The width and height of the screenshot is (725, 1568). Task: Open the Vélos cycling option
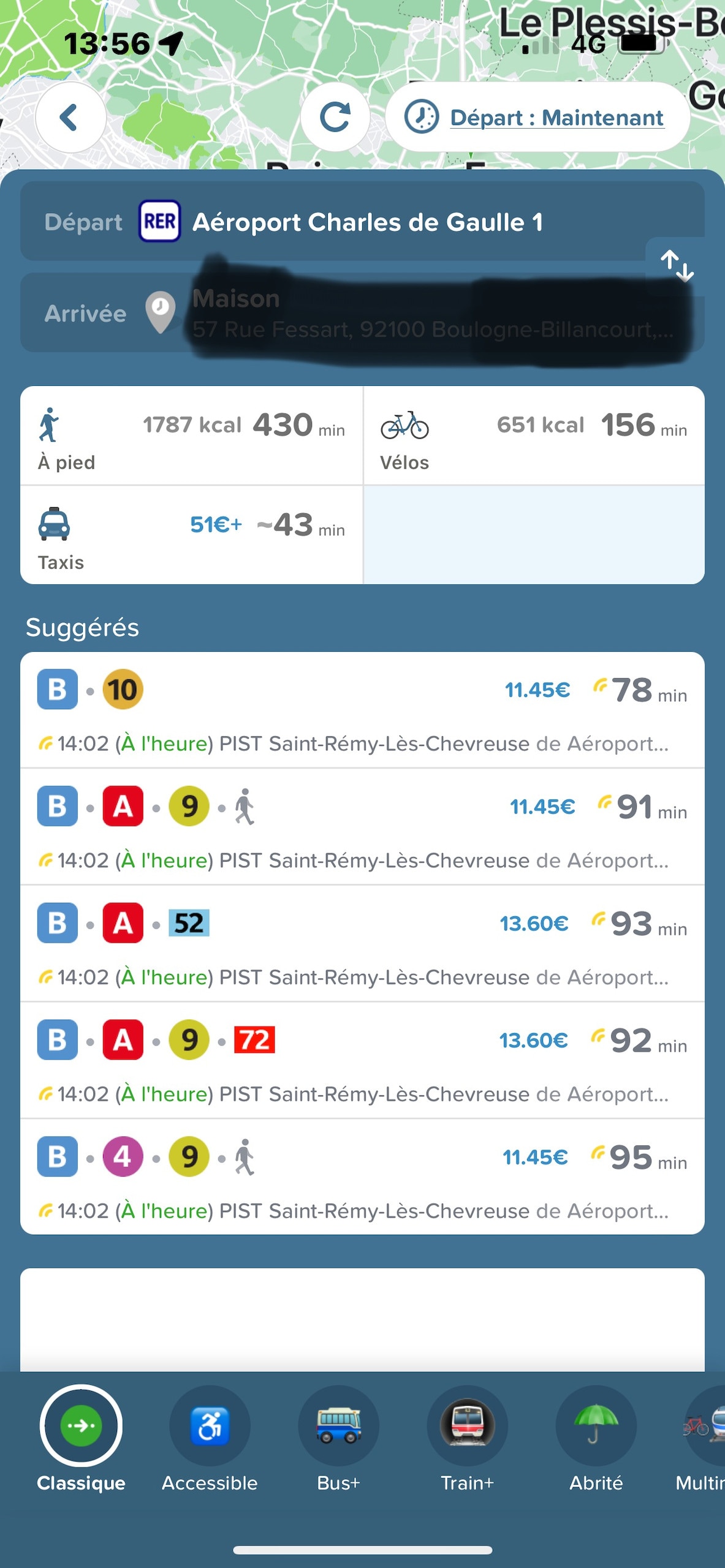coord(534,435)
